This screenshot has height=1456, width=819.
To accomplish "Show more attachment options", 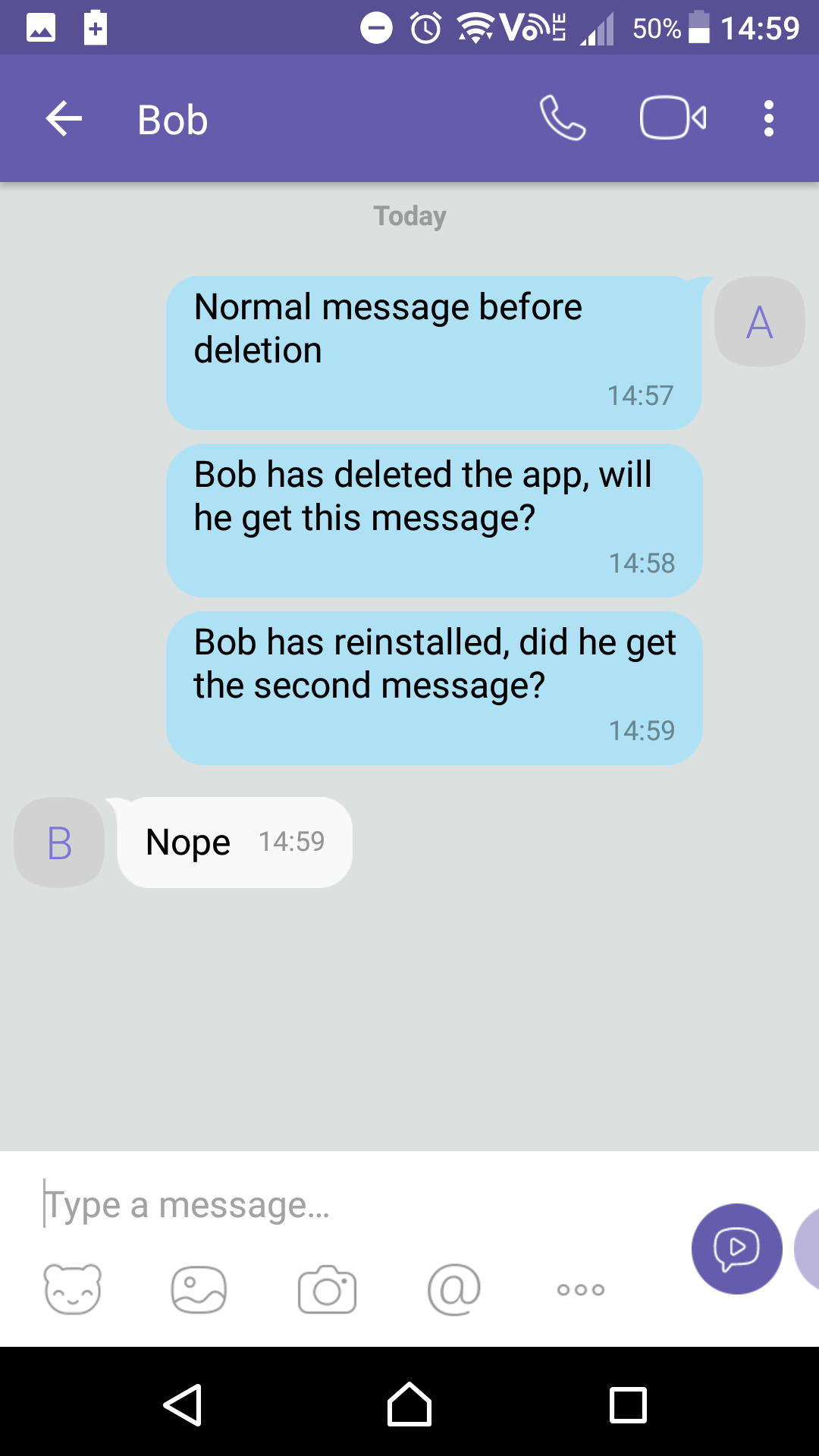I will click(580, 1289).
